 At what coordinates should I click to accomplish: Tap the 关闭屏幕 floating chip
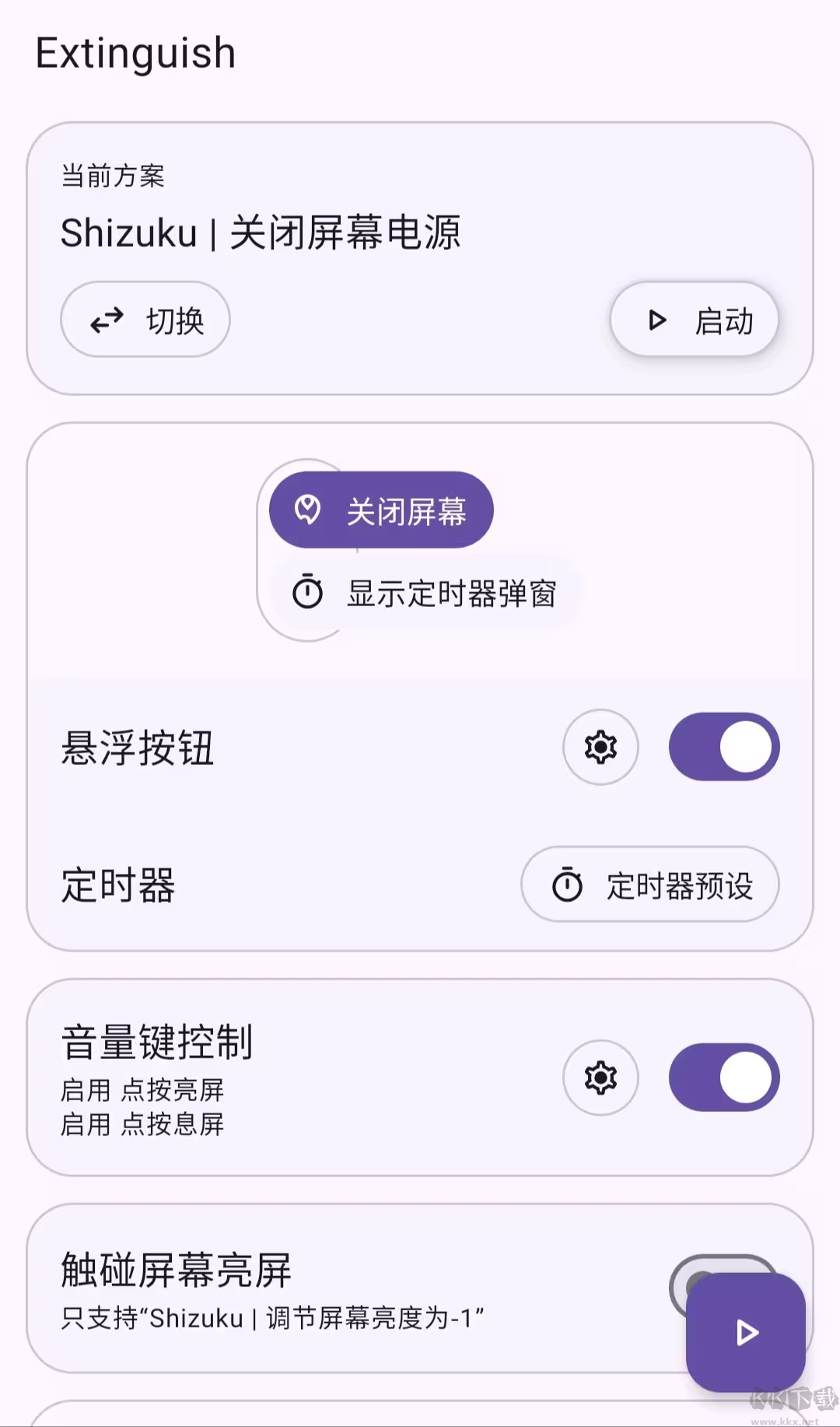click(x=381, y=510)
